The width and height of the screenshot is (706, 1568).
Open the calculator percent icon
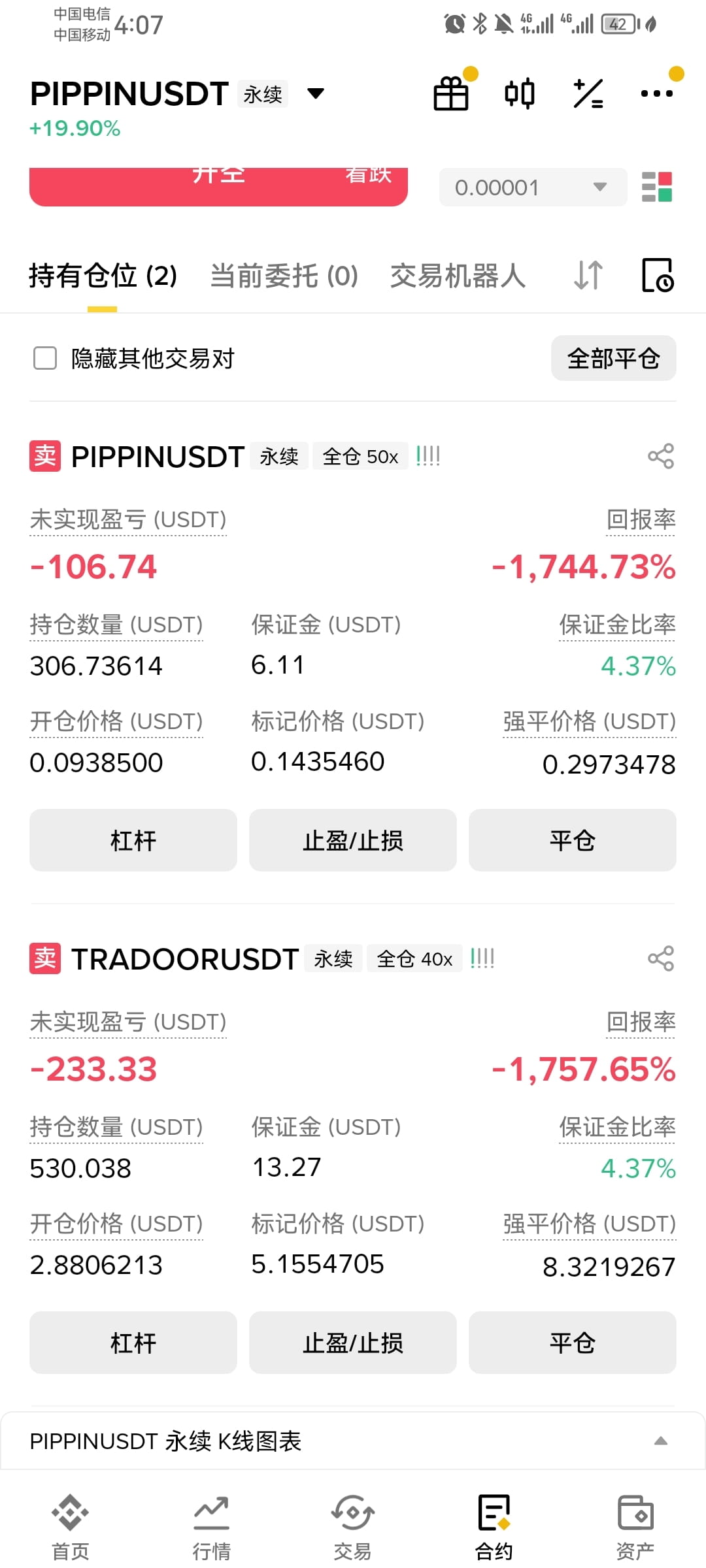588,93
